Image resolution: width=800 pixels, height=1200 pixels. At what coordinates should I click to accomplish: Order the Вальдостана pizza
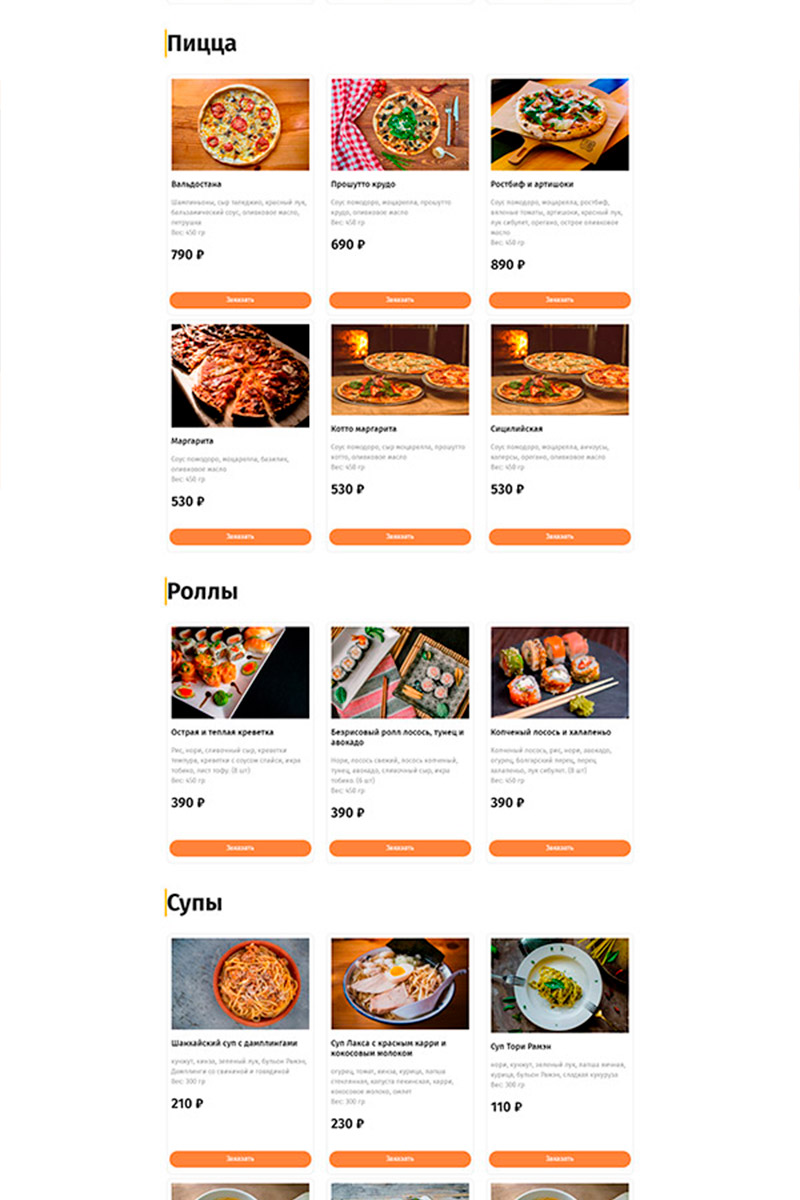240,299
